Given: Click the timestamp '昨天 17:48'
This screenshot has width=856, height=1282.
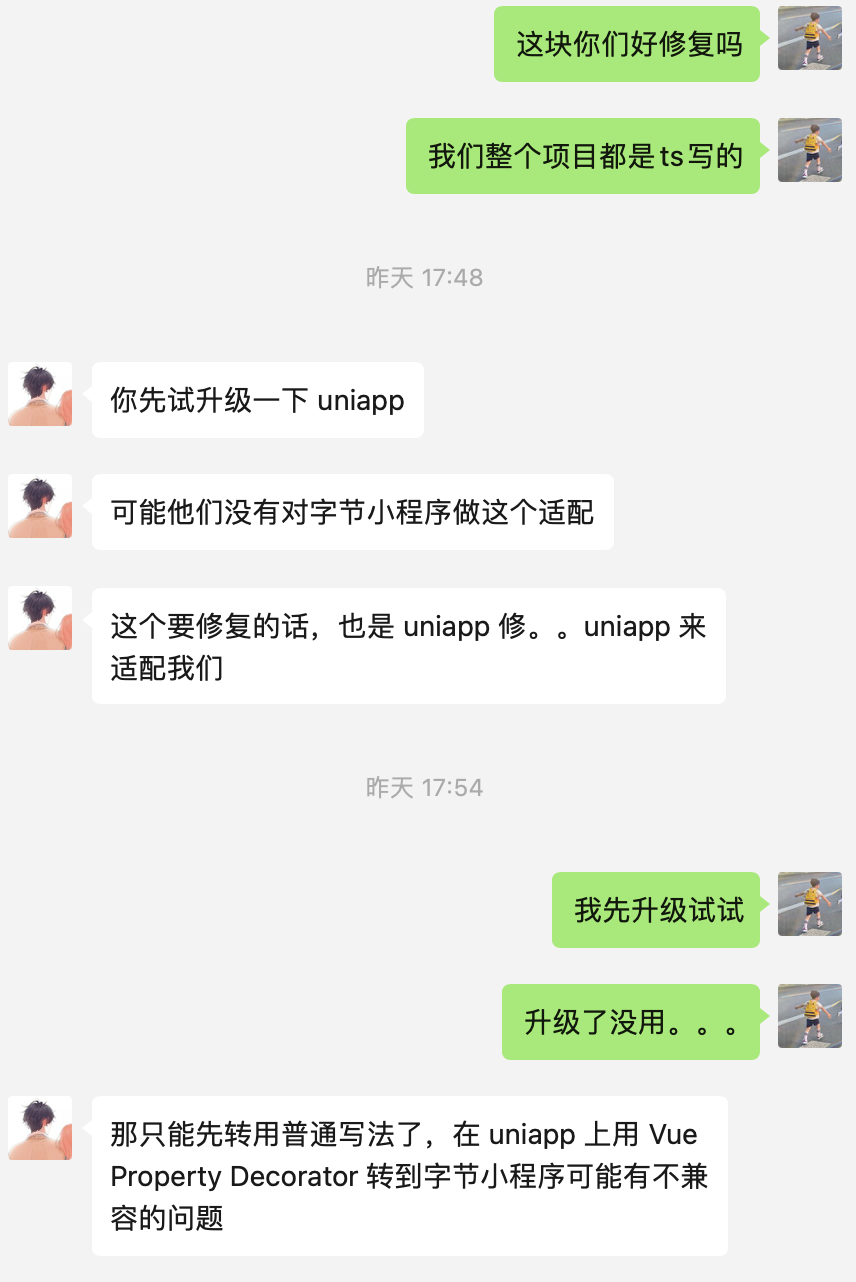Looking at the screenshot, I should pyautogui.click(x=427, y=278).
